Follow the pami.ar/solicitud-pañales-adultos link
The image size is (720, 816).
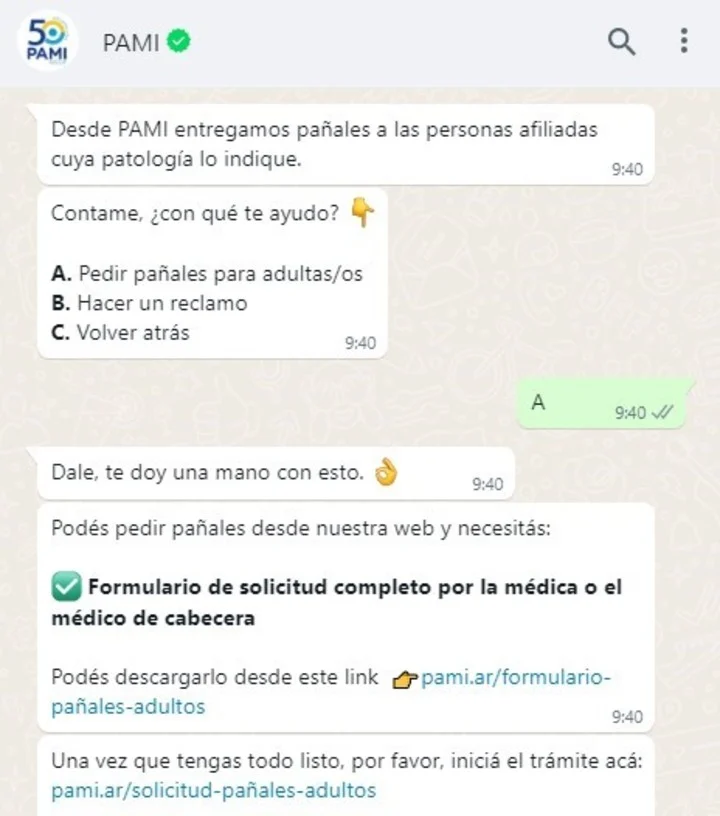(x=214, y=790)
